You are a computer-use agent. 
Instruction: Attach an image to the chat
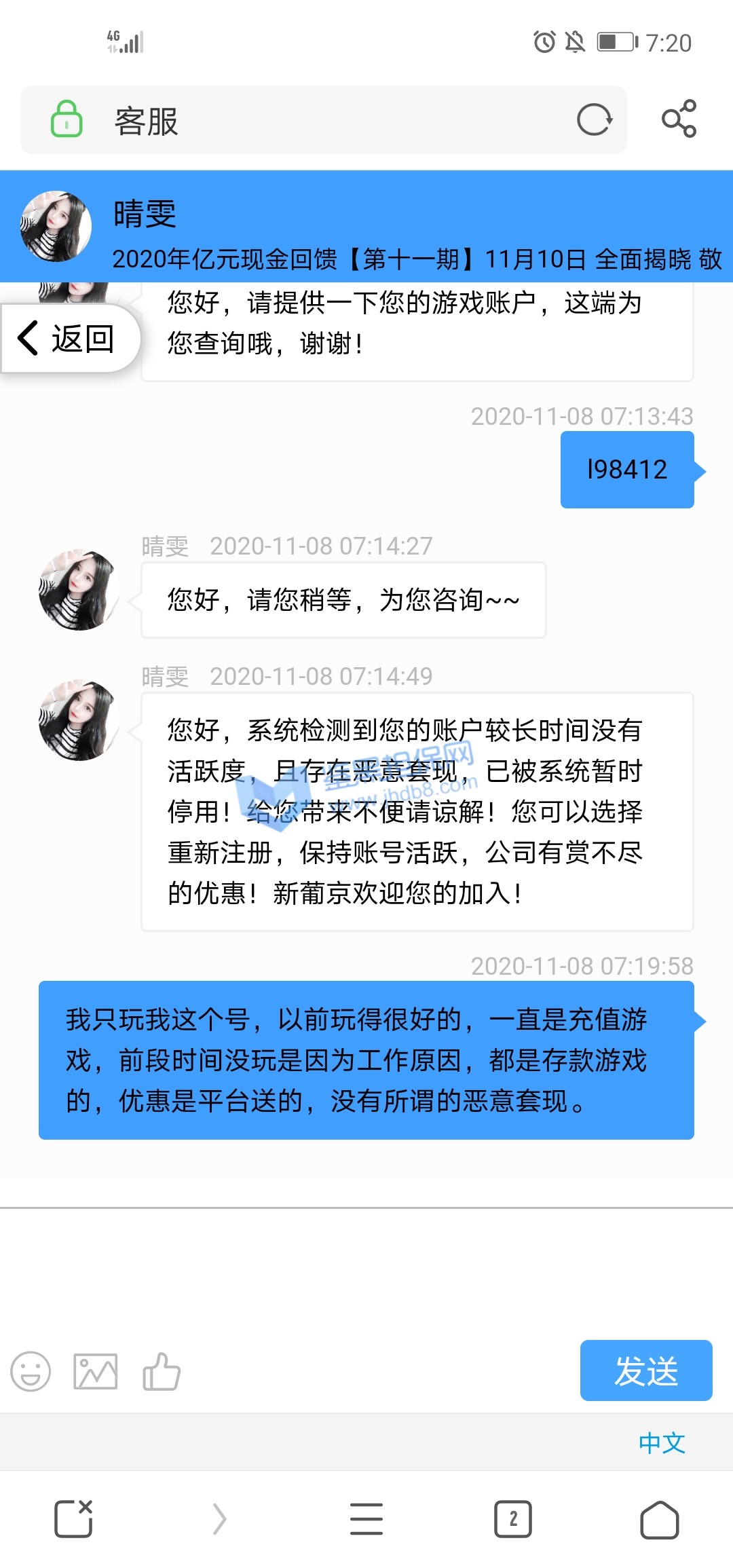pyautogui.click(x=95, y=1371)
